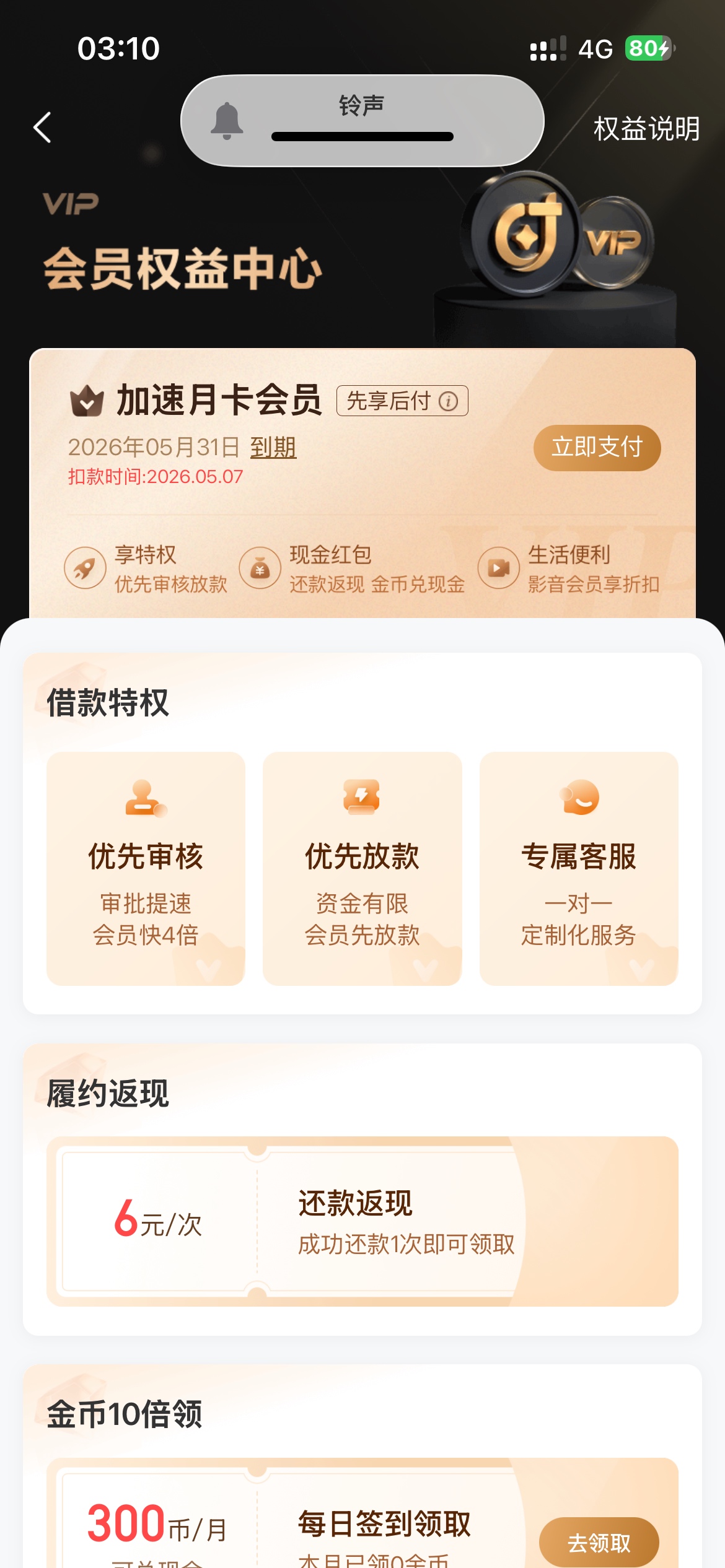Tap 去领取 for daily sign-in coins

pos(599,1543)
